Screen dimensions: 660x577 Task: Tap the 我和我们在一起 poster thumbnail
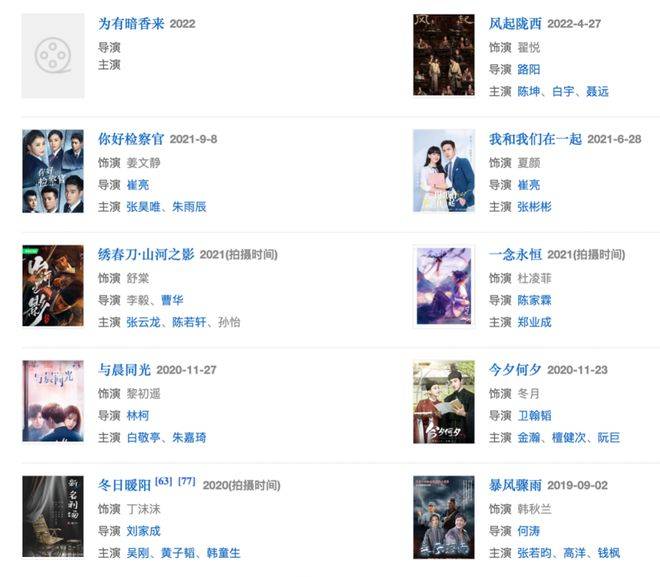(444, 171)
